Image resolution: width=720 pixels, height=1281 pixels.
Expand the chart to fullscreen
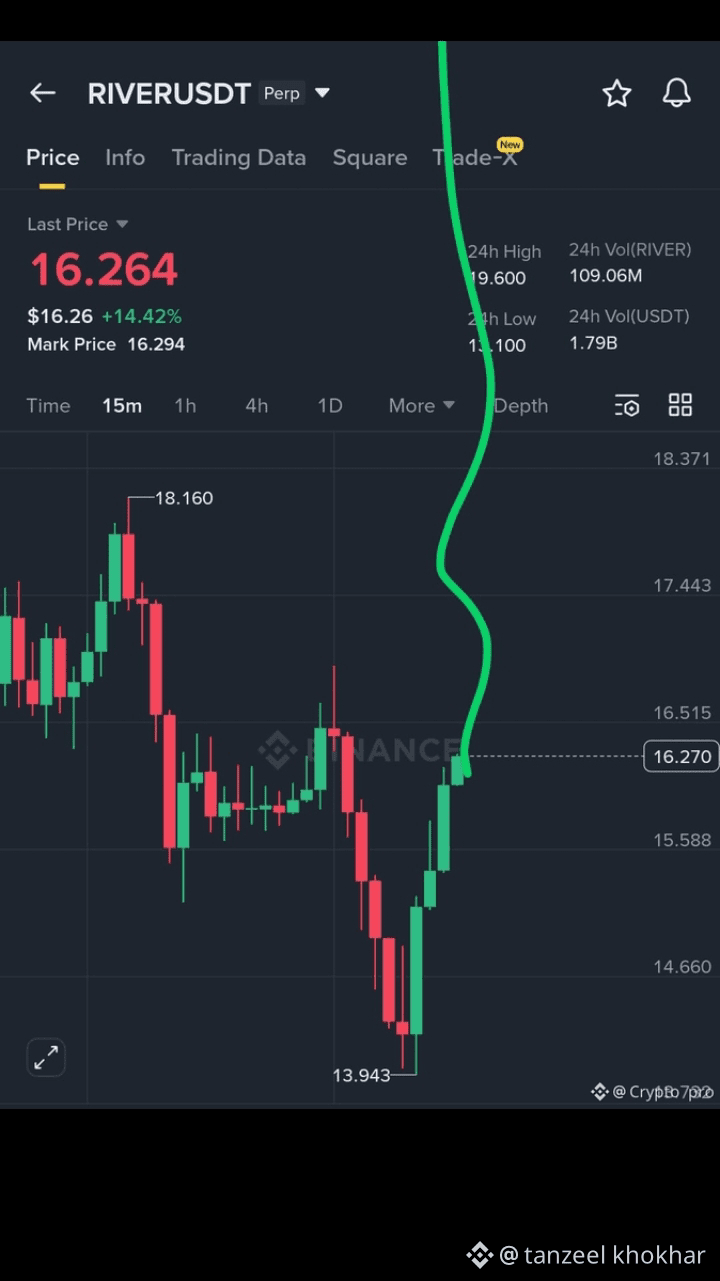(x=46, y=1057)
